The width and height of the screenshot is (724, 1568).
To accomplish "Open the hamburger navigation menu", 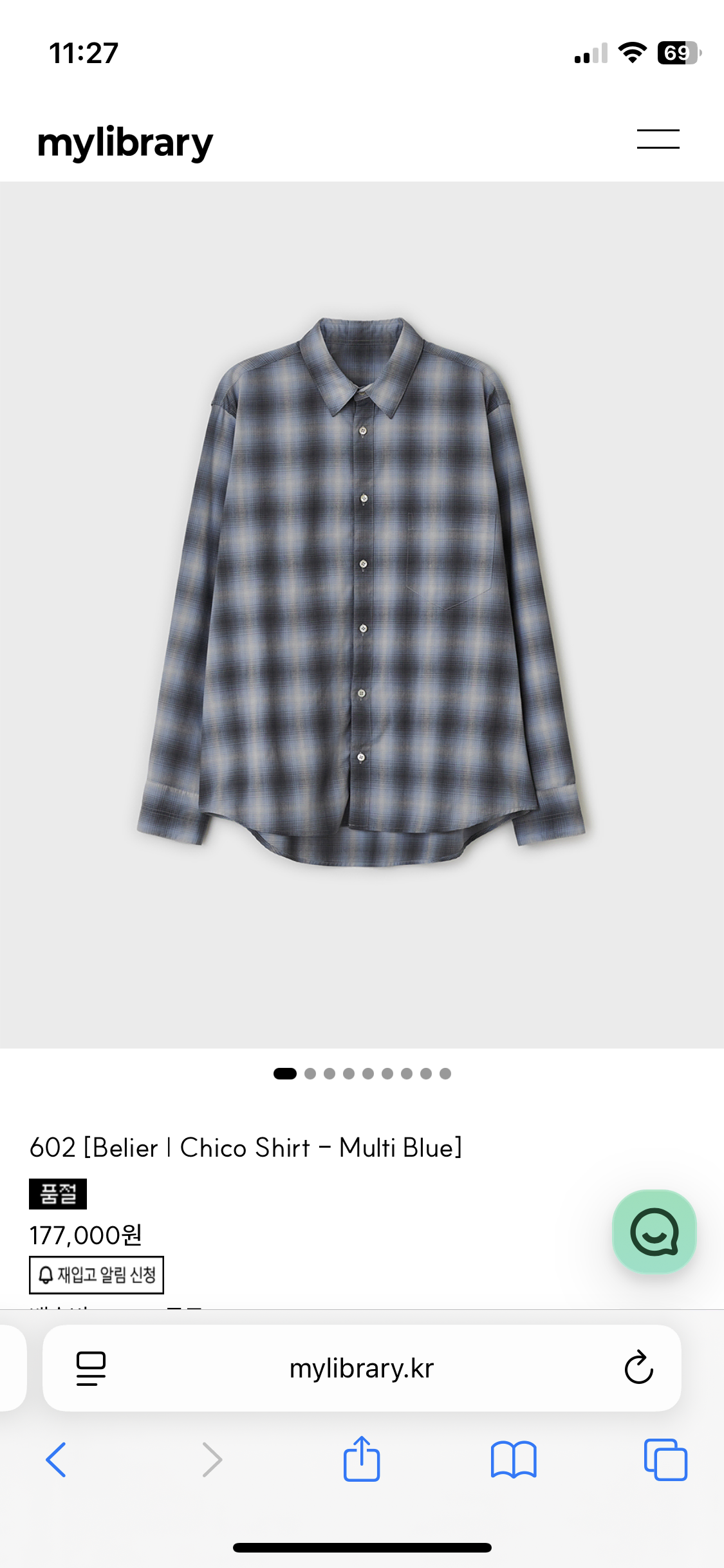I will (658, 140).
